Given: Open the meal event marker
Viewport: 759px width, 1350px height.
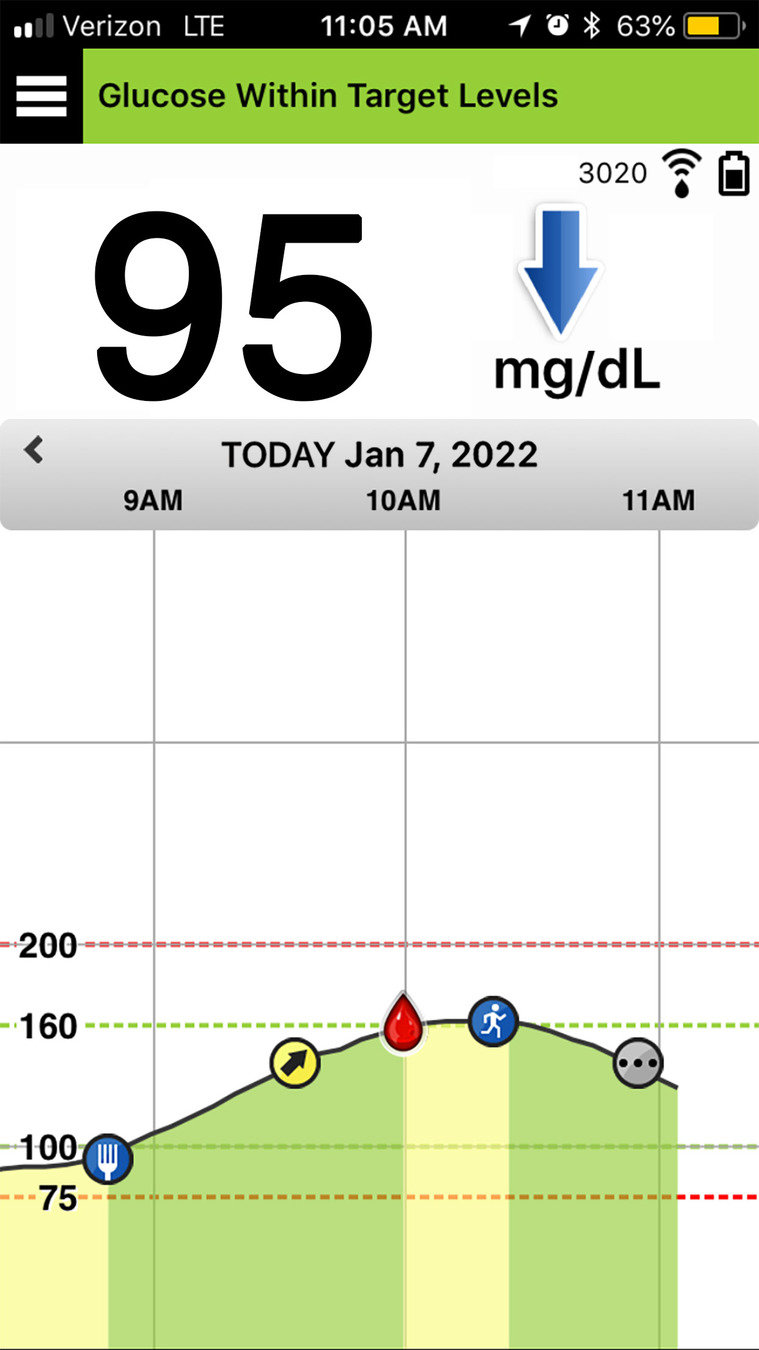Looking at the screenshot, I should click(x=107, y=1159).
